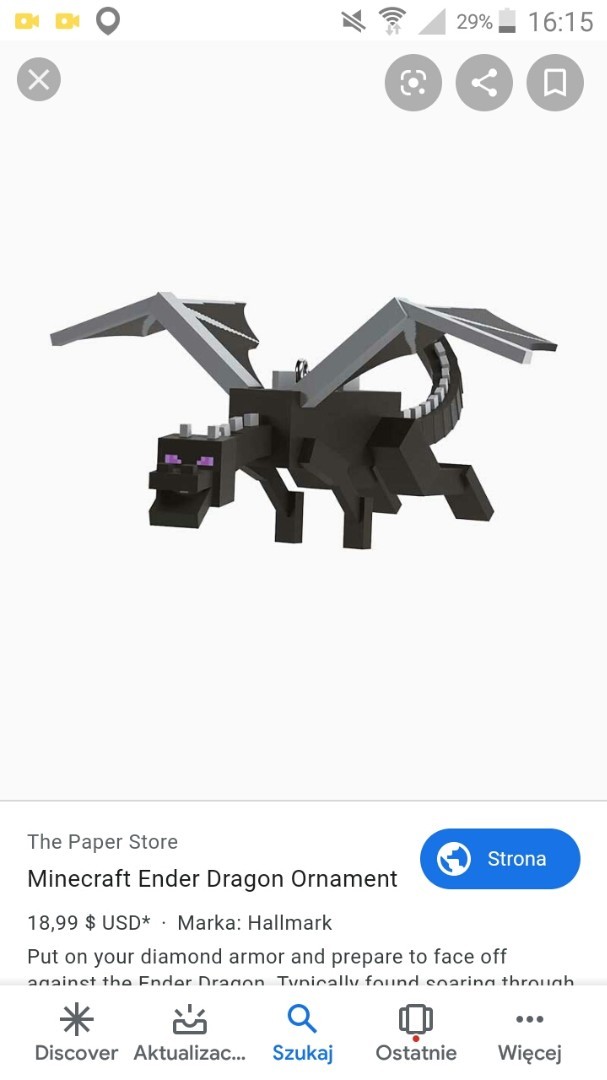Select the Ostatnie tab

coord(416,1034)
